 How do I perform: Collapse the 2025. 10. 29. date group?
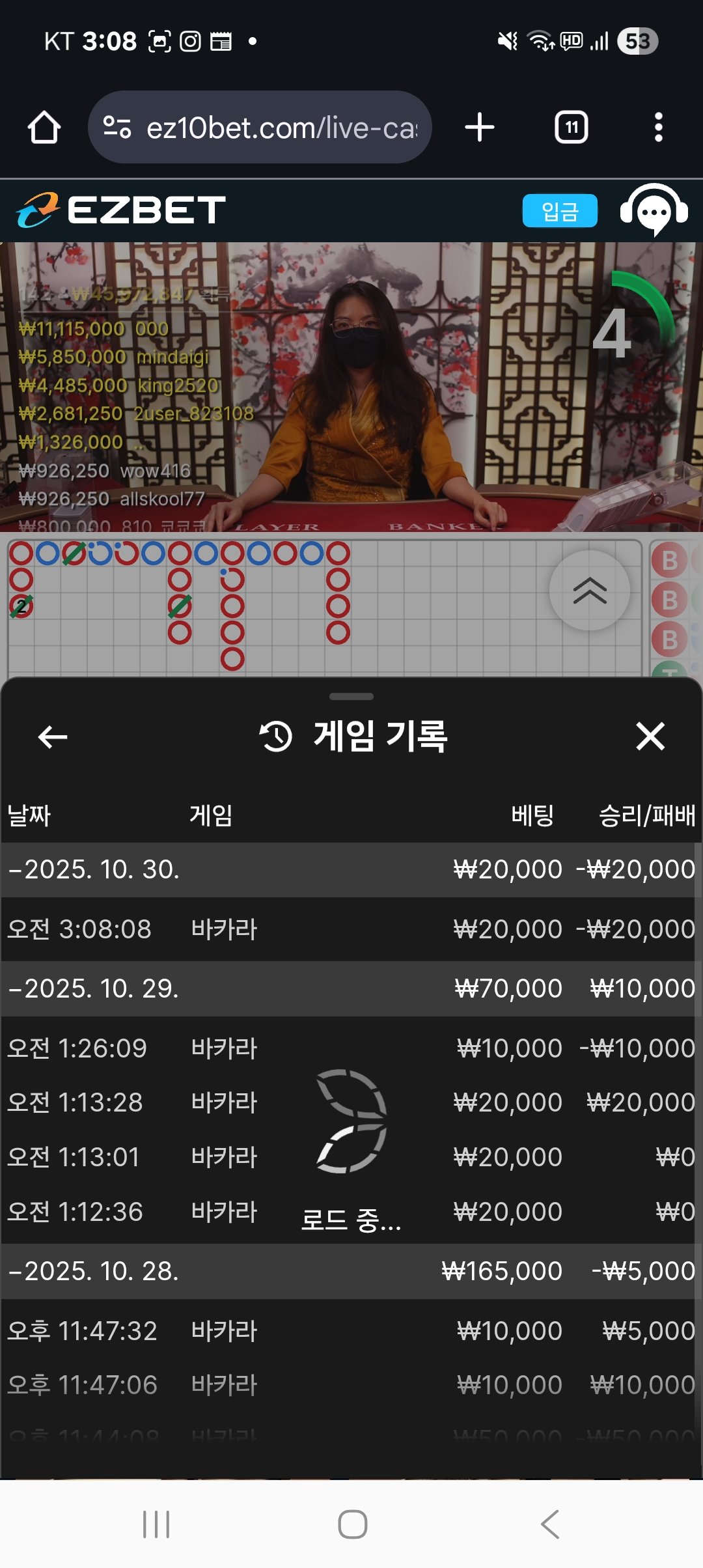94,989
